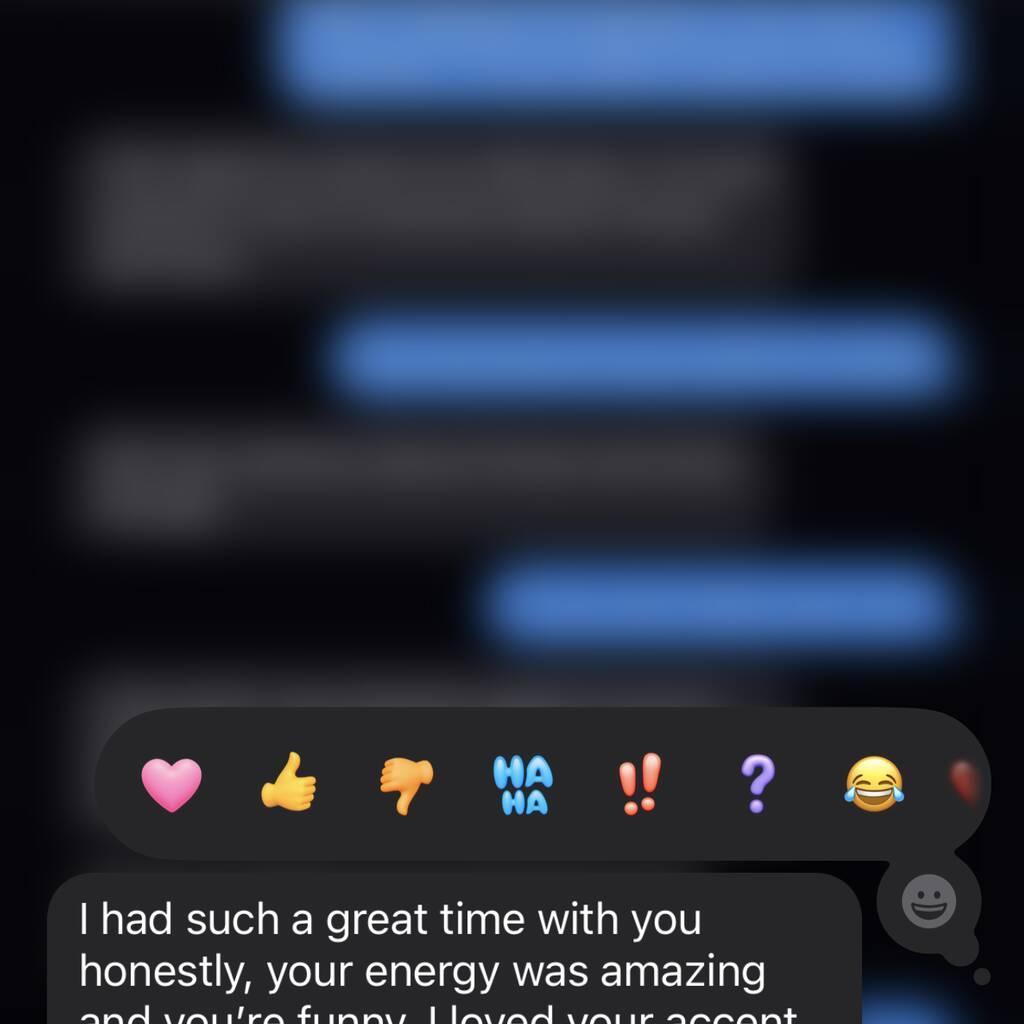Image resolution: width=1024 pixels, height=1024 pixels.
Task: Open the emoji picker smiley button
Action: [x=929, y=902]
